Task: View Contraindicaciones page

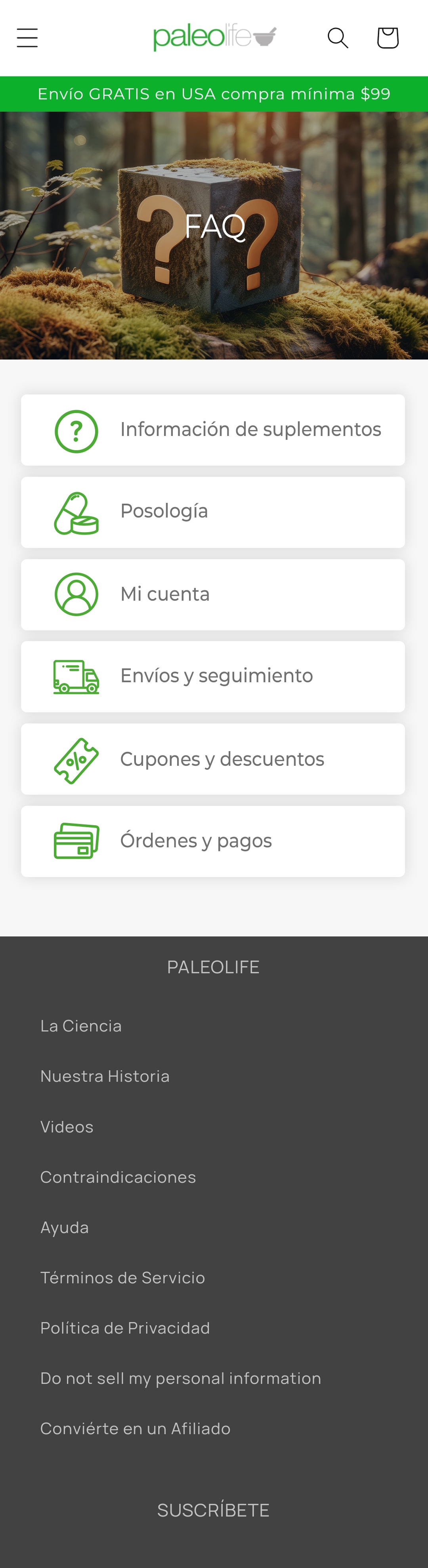Action: (118, 1177)
